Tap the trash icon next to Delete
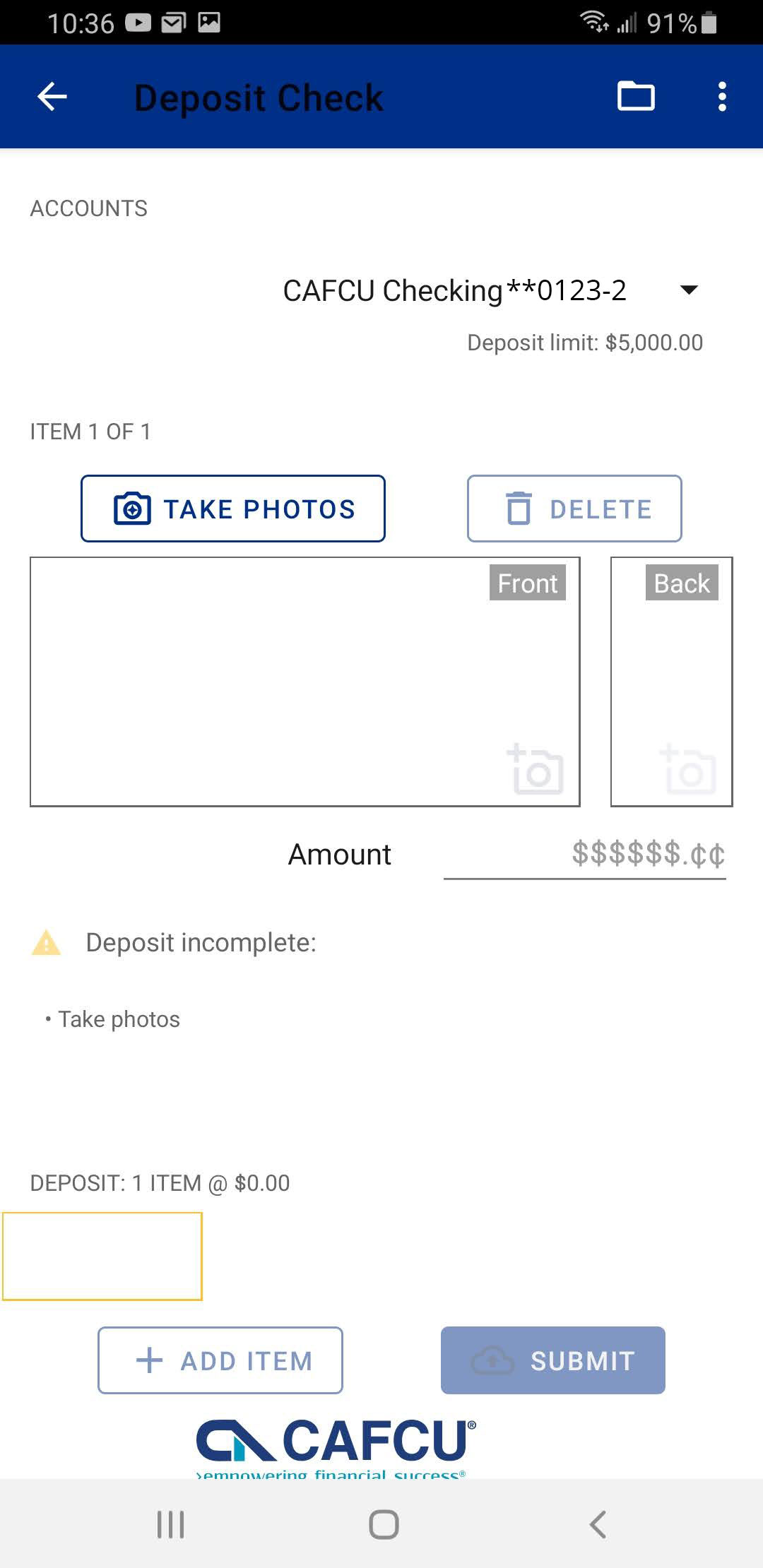The width and height of the screenshot is (763, 1568). tap(518, 508)
